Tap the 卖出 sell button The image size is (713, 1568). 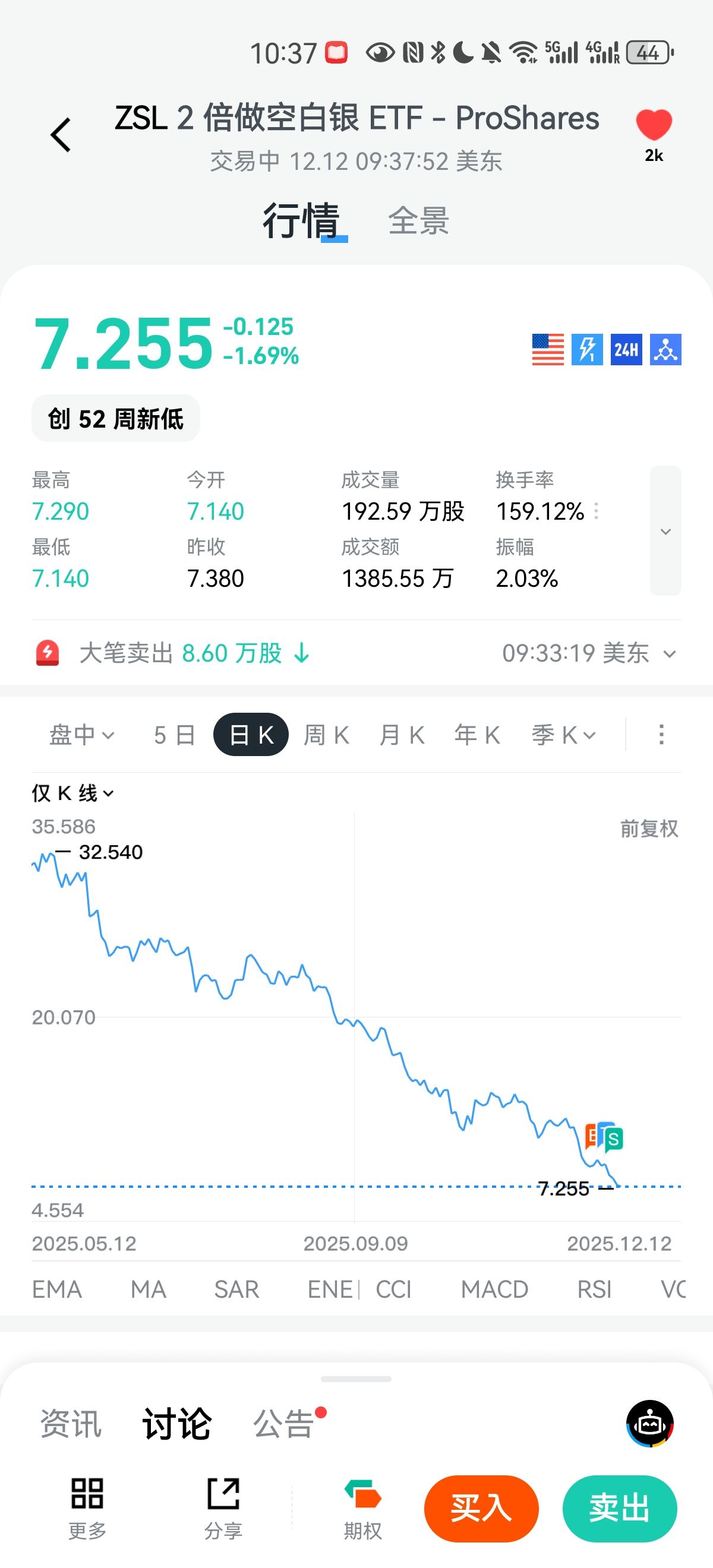click(x=619, y=1509)
